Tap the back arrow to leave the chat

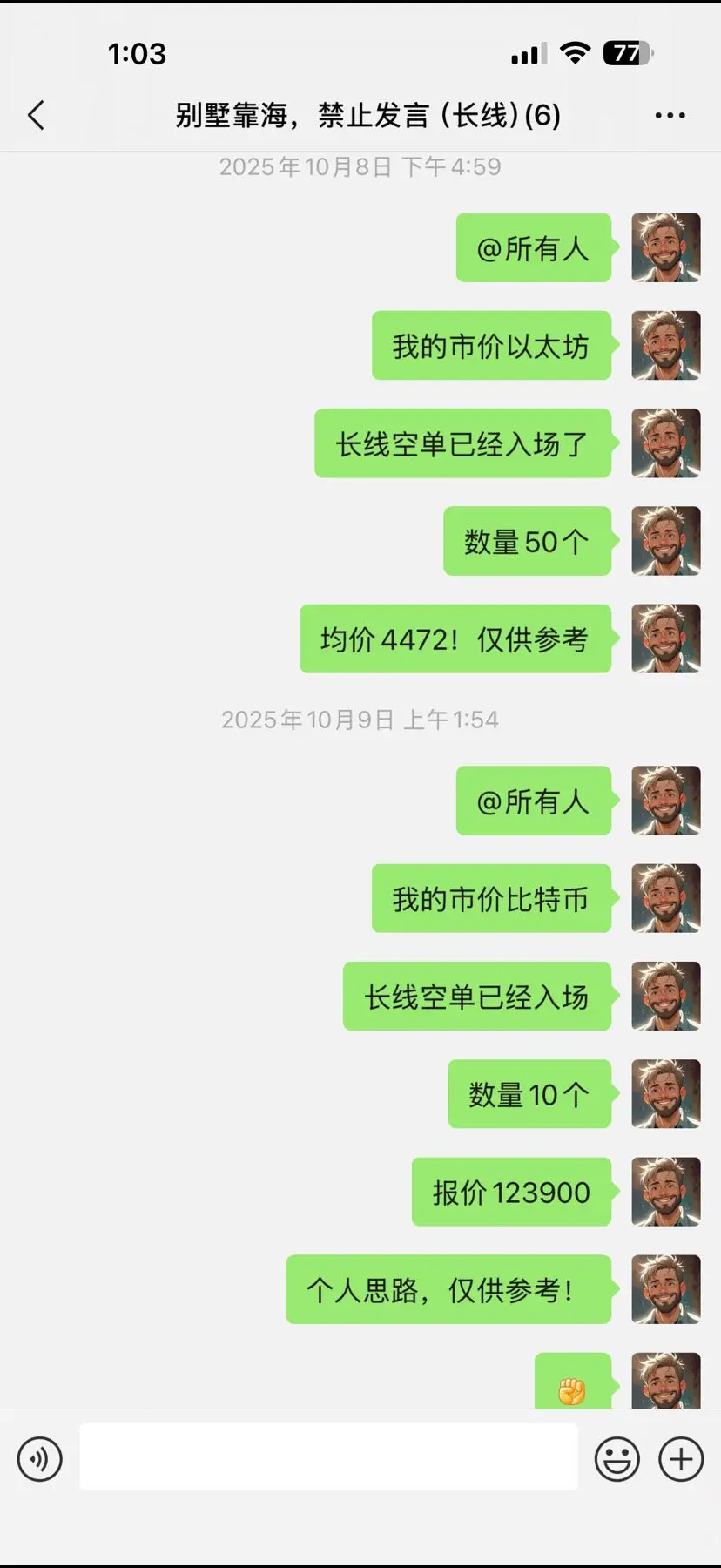click(35, 114)
